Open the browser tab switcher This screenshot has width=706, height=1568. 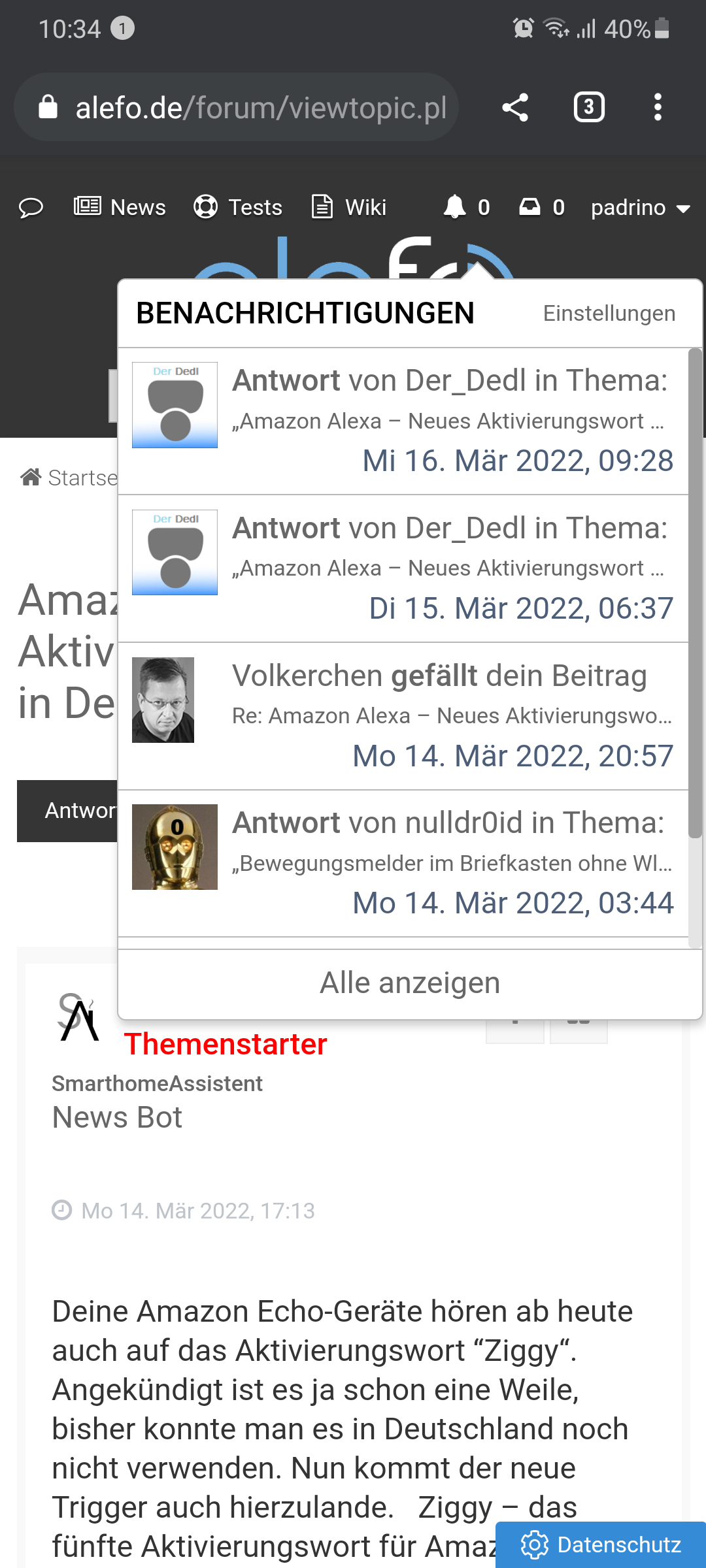(589, 108)
